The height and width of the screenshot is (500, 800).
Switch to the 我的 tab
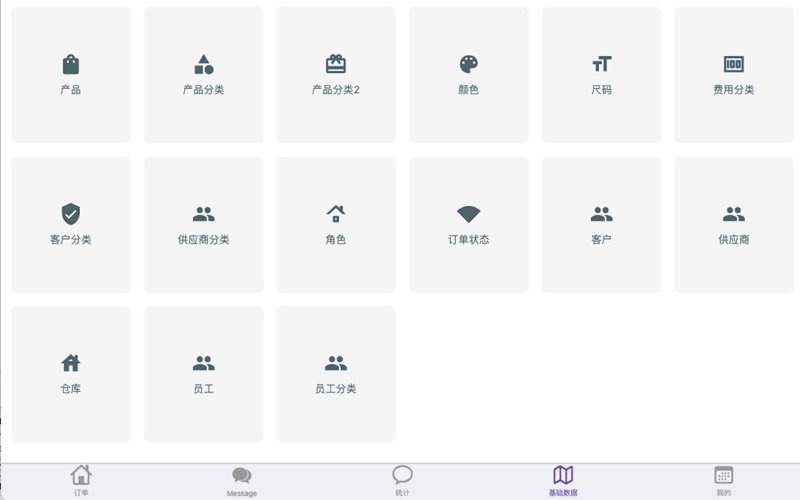pyautogui.click(x=724, y=480)
